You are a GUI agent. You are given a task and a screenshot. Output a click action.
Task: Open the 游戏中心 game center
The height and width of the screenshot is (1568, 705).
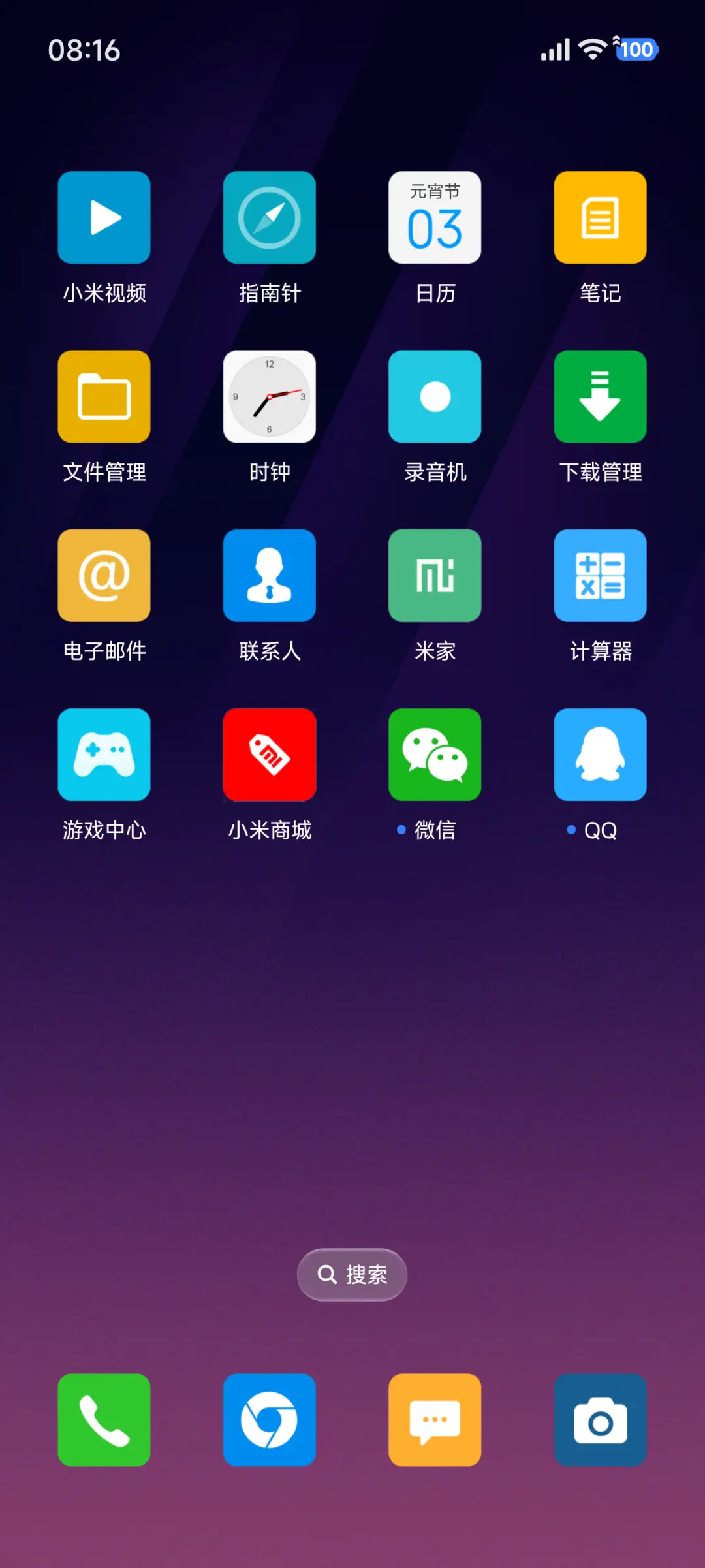[x=104, y=755]
